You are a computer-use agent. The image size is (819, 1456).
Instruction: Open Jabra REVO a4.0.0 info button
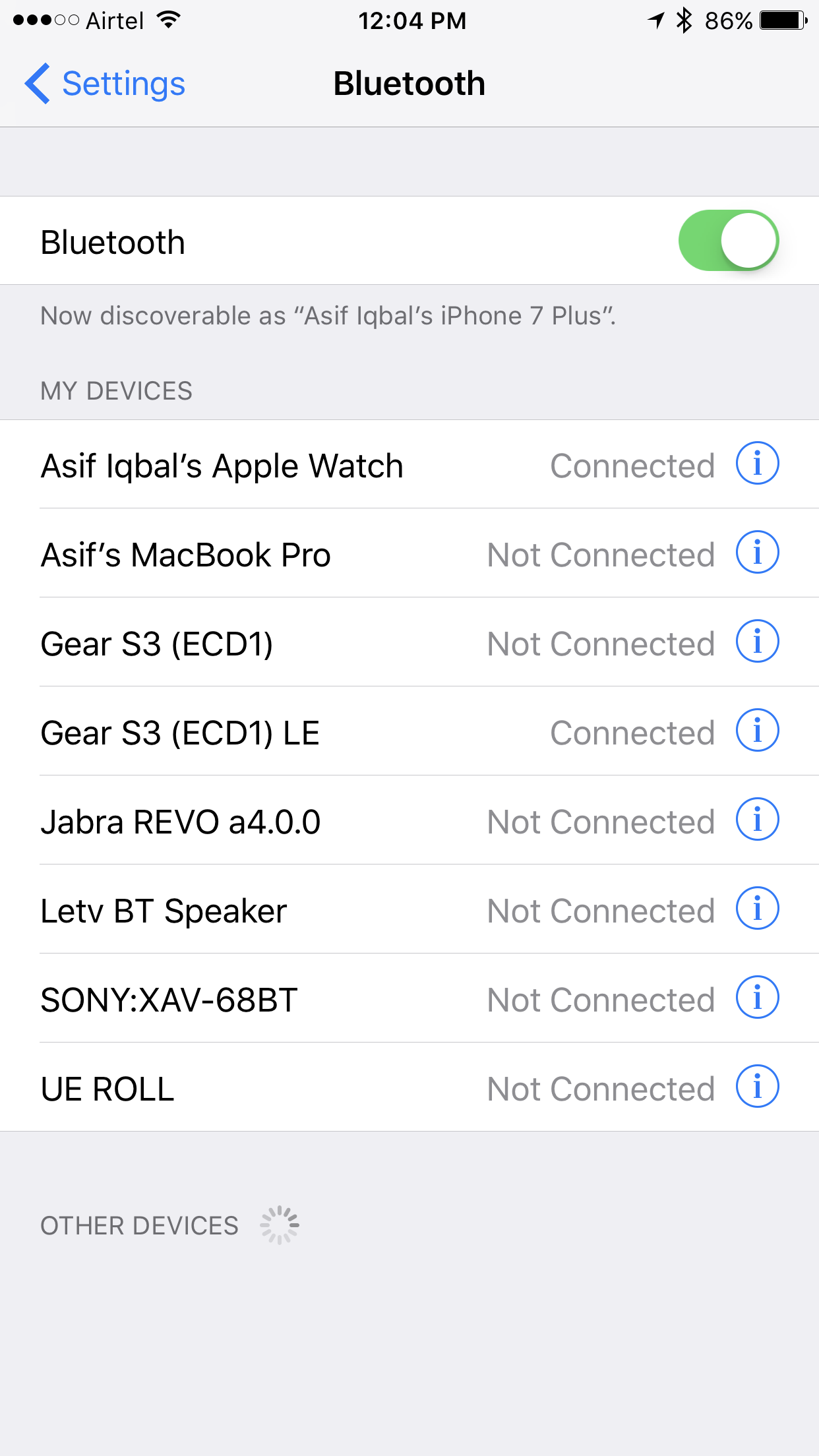757,820
